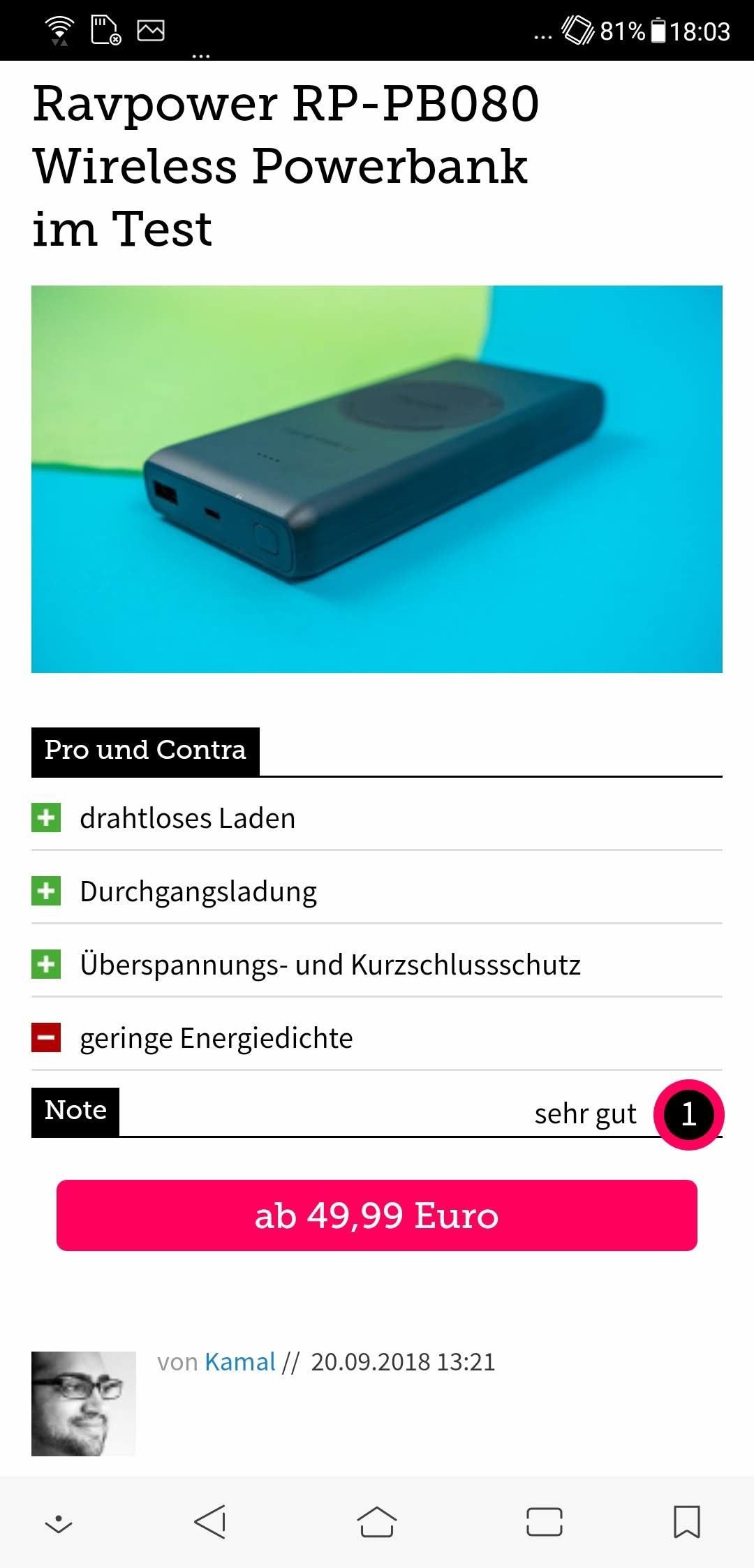Screen dimensions: 754x1568
Task: Show recent apps
Action: coord(544,1521)
